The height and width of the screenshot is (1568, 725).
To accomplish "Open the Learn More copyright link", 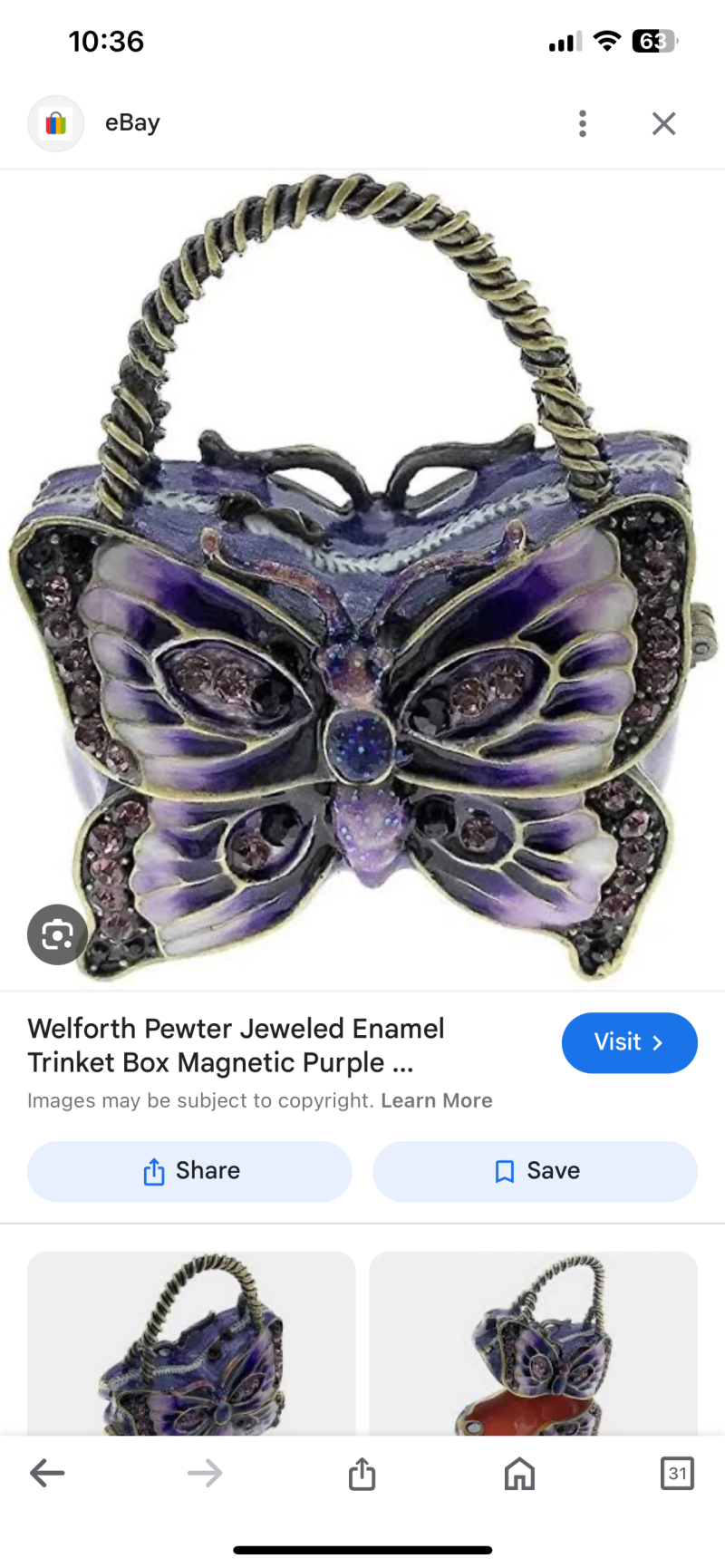I will [436, 1100].
